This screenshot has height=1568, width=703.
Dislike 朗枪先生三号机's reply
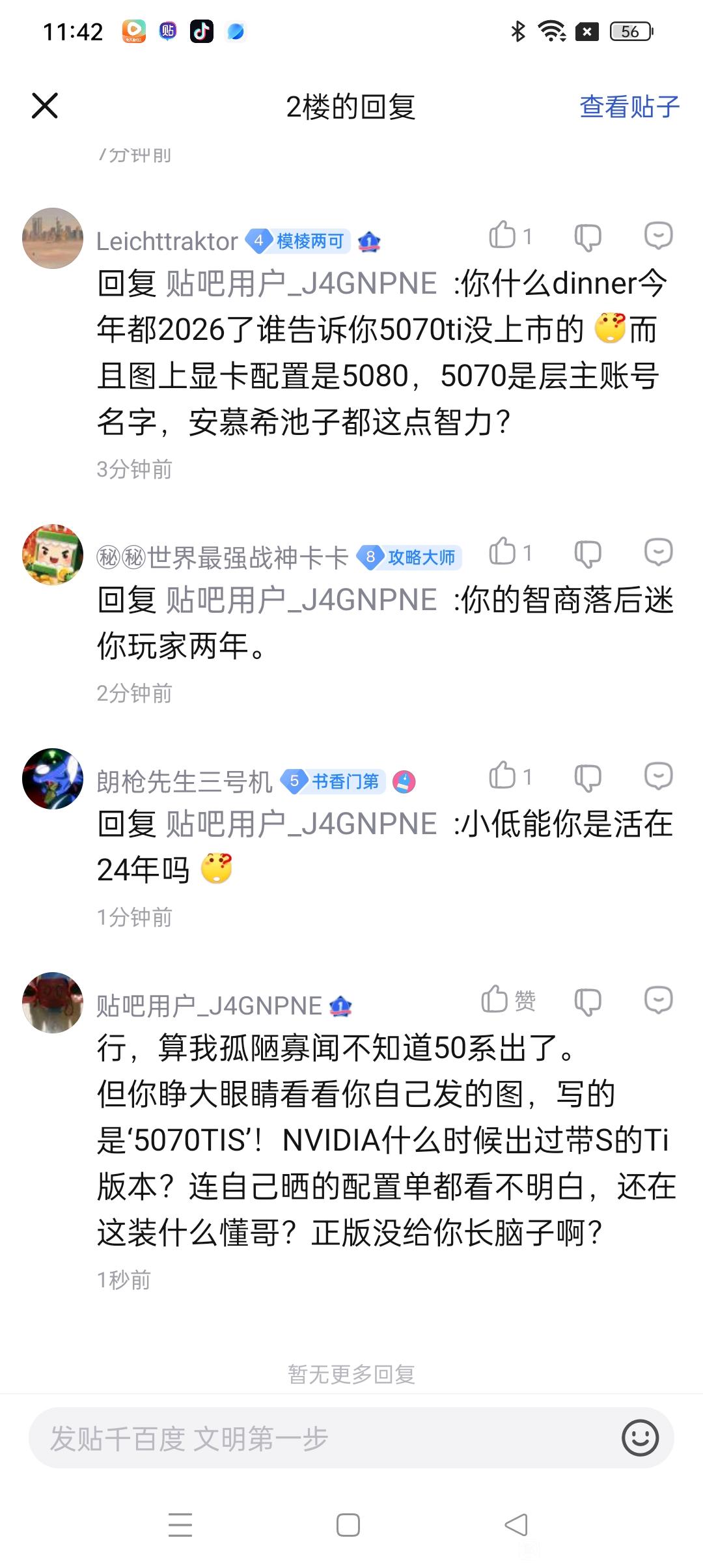point(587,777)
